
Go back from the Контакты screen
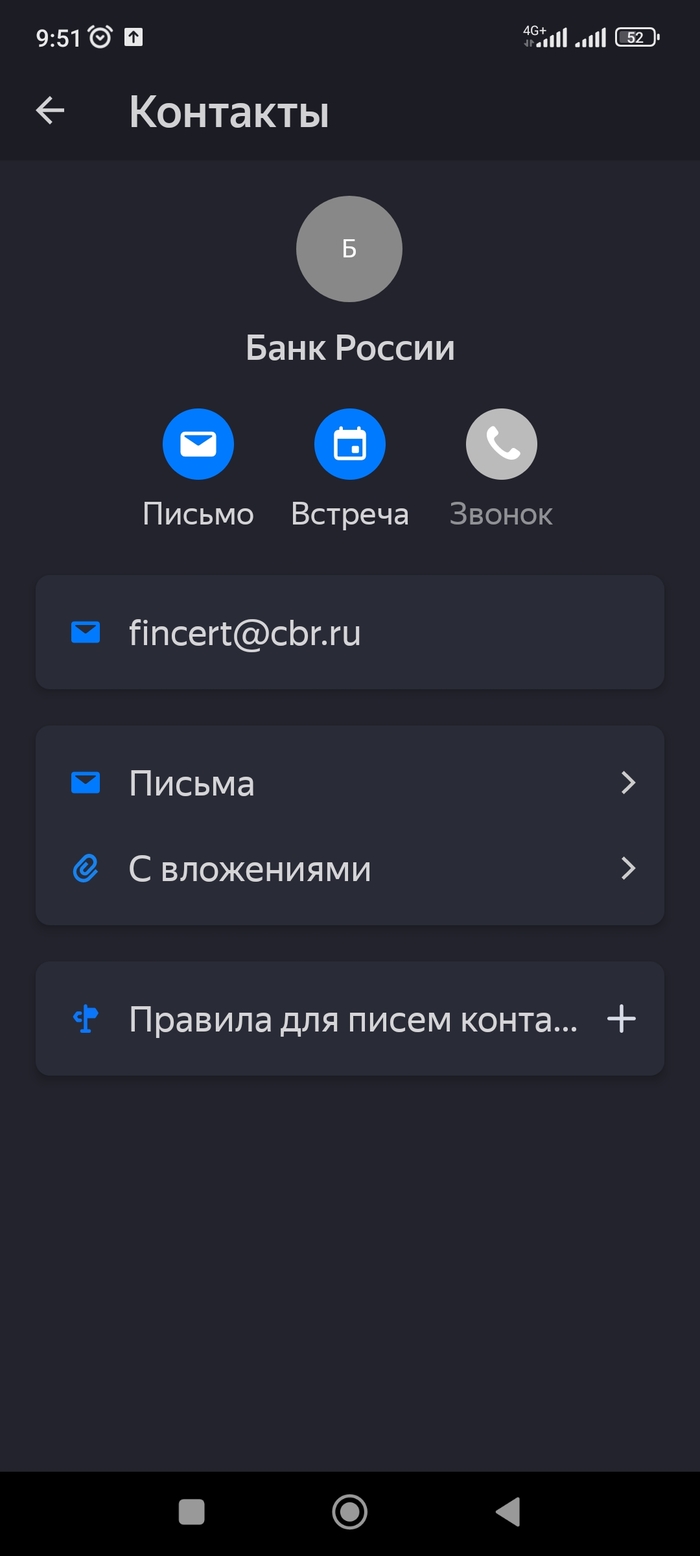pyautogui.click(x=50, y=111)
